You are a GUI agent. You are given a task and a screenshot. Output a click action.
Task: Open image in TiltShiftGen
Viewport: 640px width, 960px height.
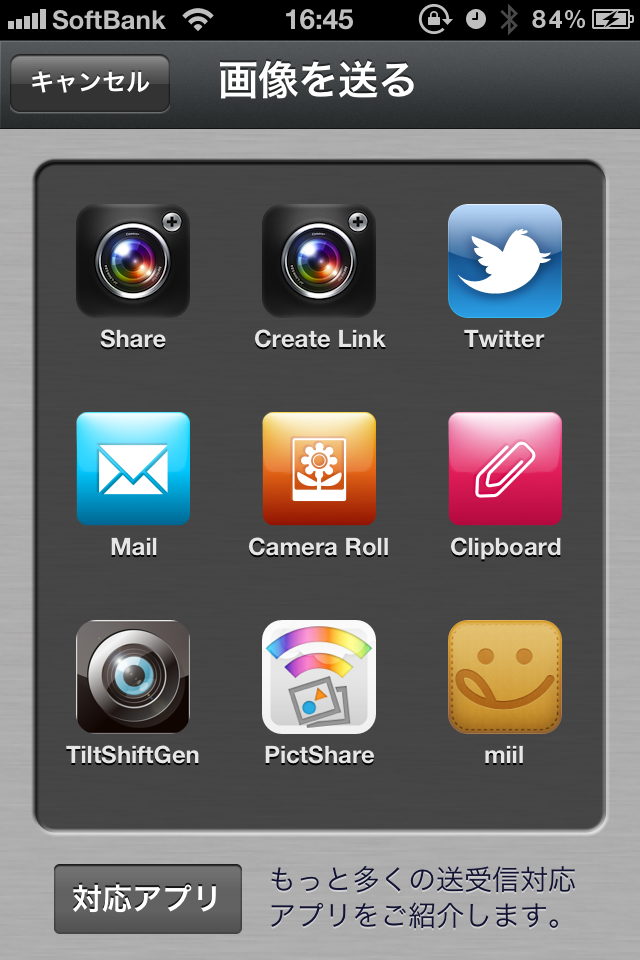point(133,677)
